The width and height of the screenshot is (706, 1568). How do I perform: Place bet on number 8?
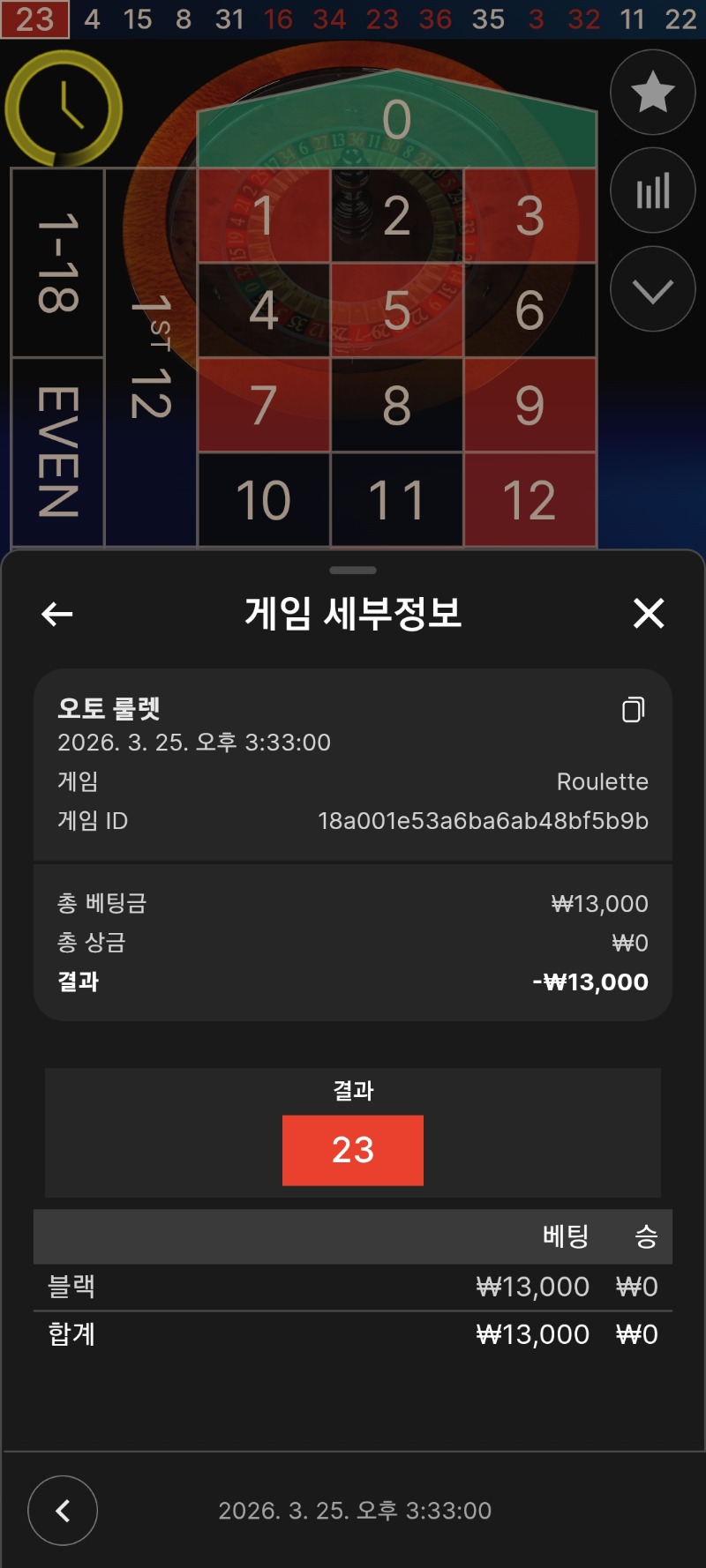pos(396,406)
